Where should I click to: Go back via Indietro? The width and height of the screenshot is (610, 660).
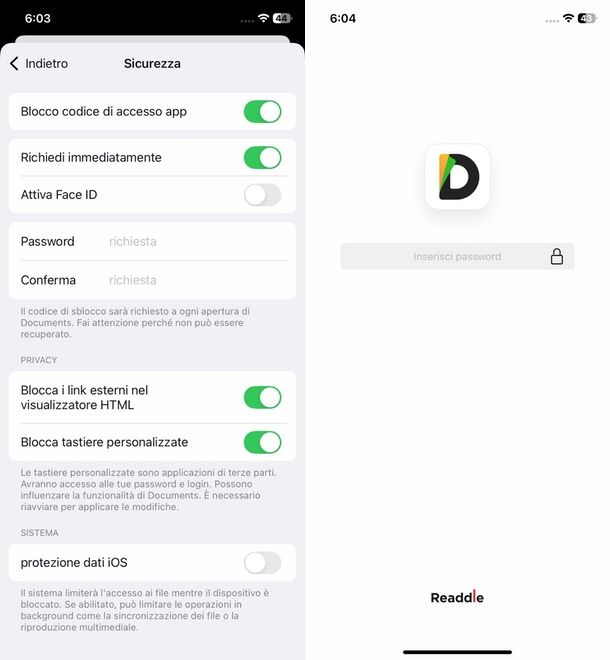point(38,63)
